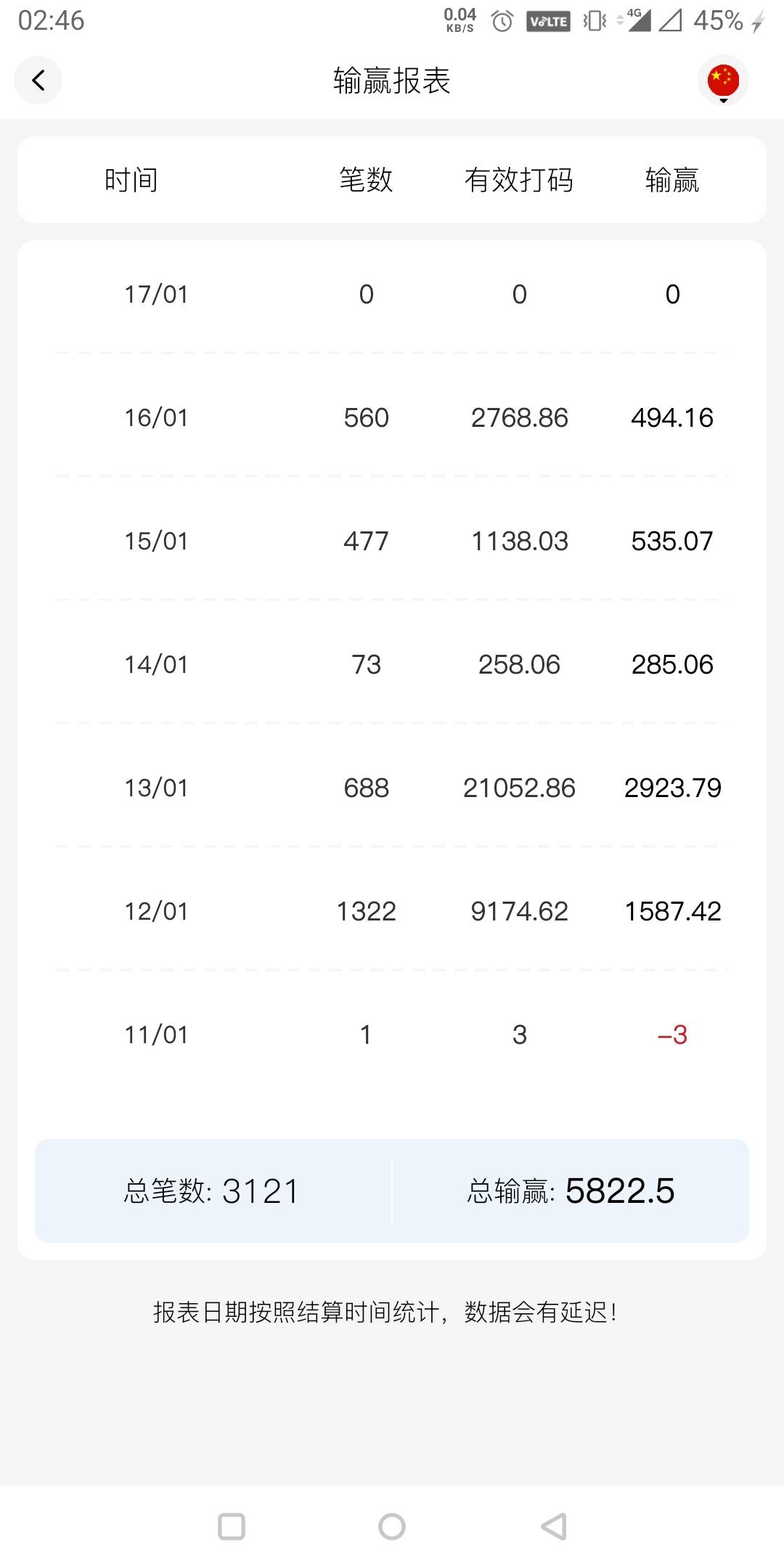Open the recent apps square button
784x1568 pixels.
232,1526
